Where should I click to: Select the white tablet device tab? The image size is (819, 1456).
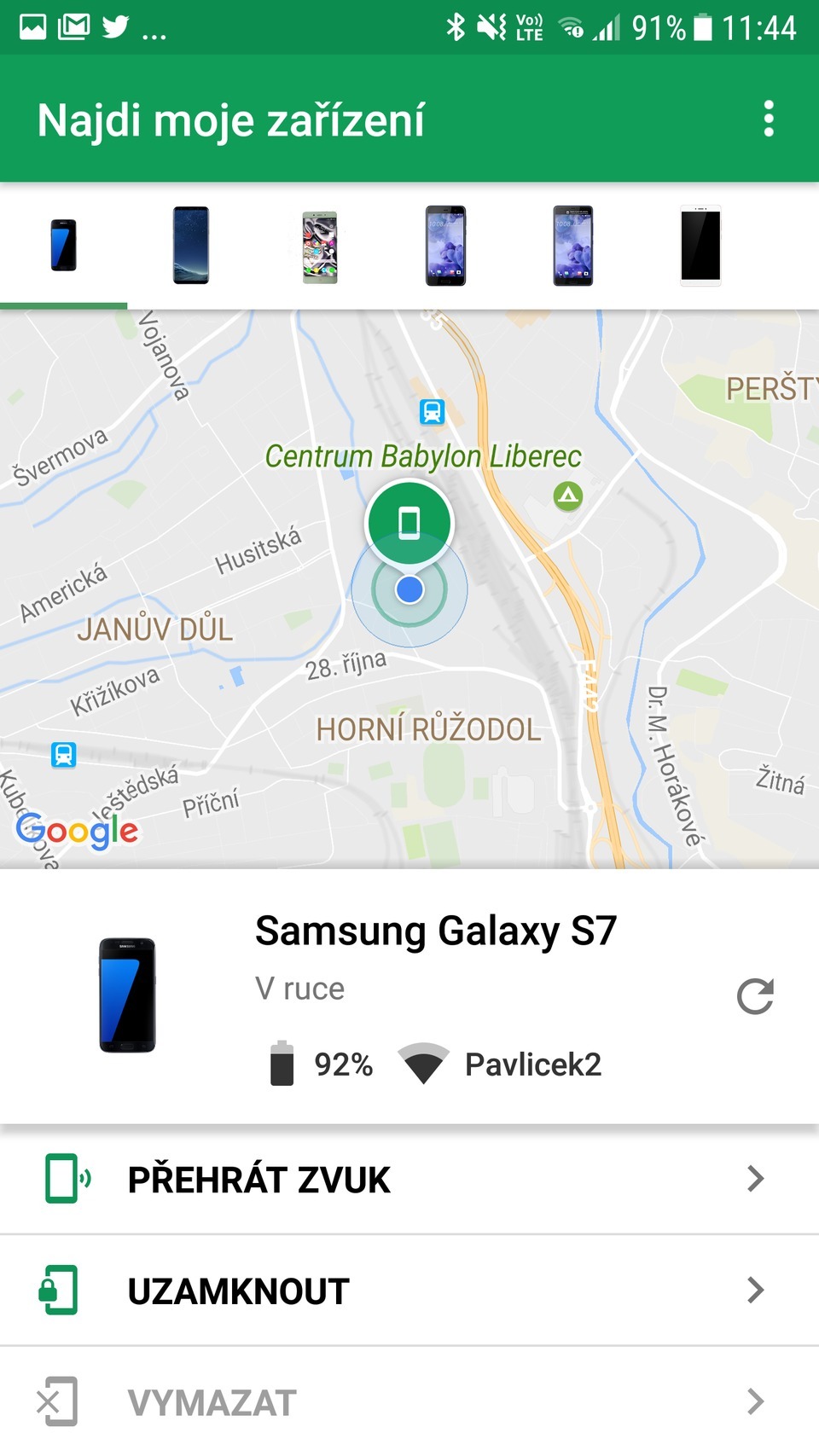coord(700,247)
